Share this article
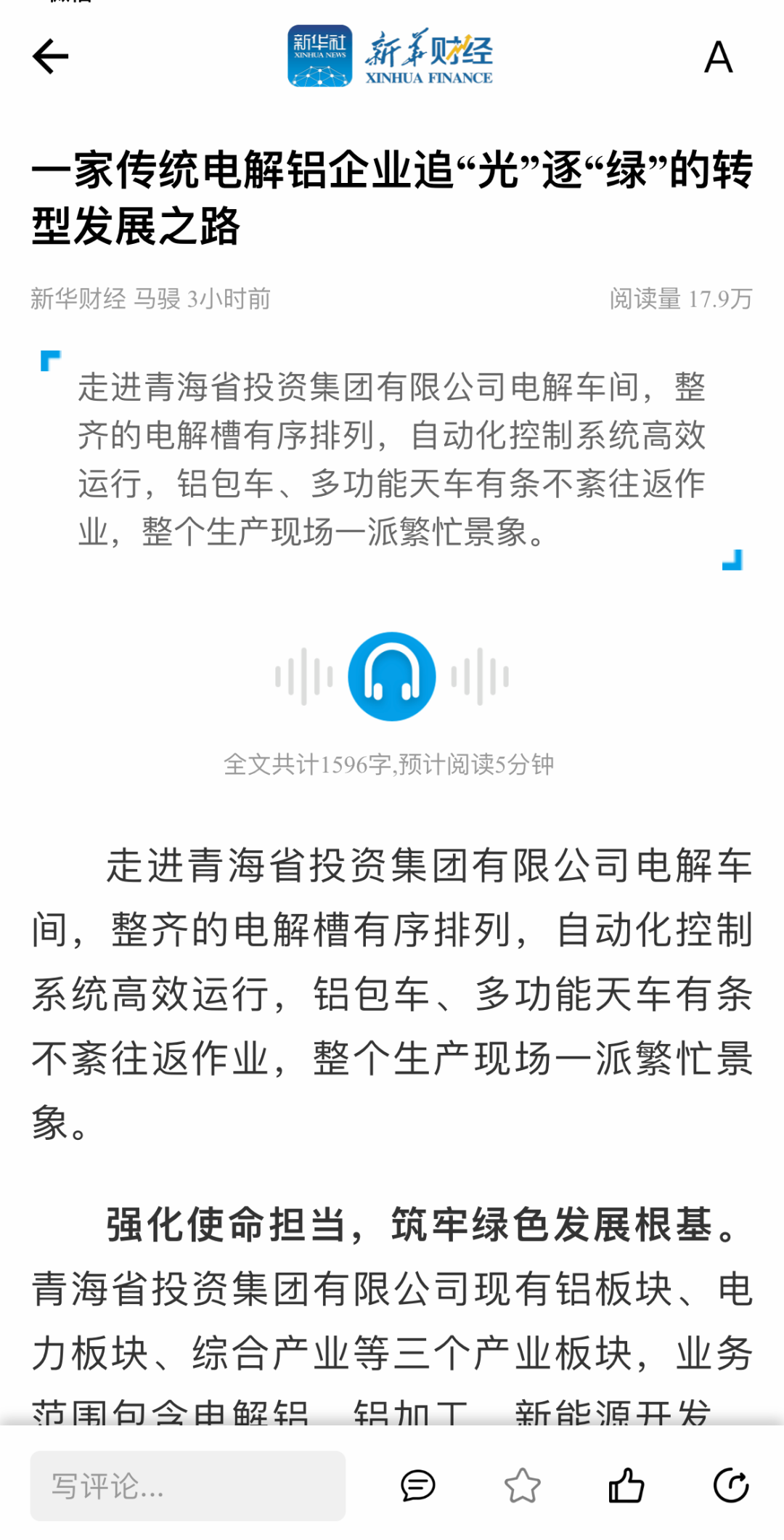This screenshot has width=784, height=1540. (730, 1486)
